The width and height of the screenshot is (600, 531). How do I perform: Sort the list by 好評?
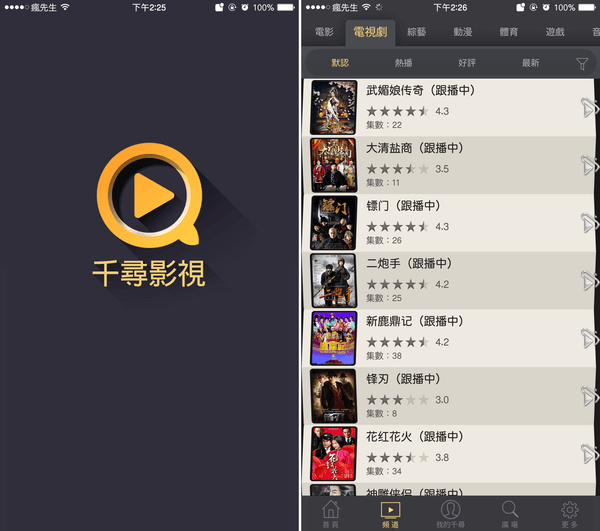(467, 63)
